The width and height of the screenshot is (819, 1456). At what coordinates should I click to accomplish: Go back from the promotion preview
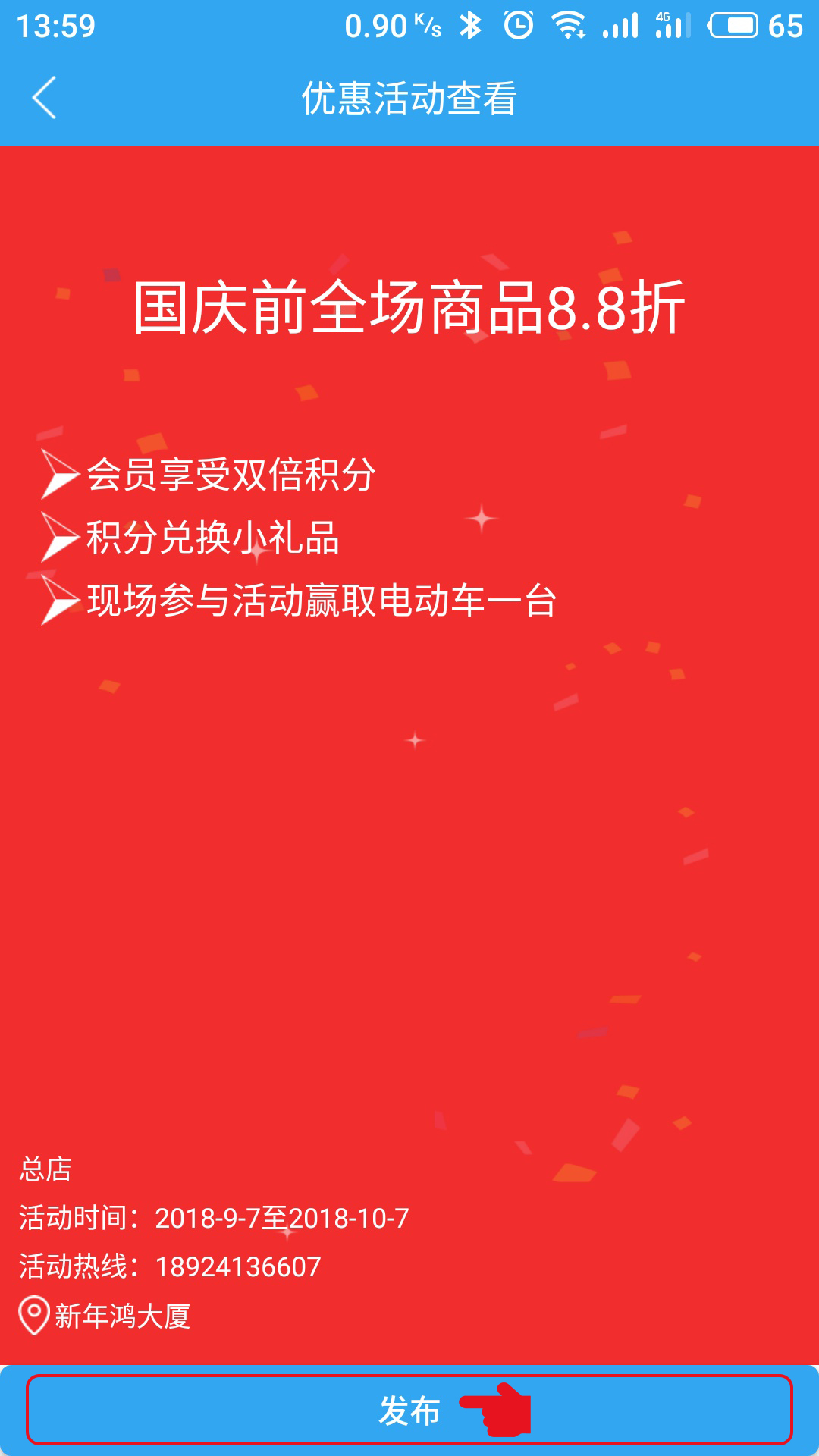pos(44,98)
